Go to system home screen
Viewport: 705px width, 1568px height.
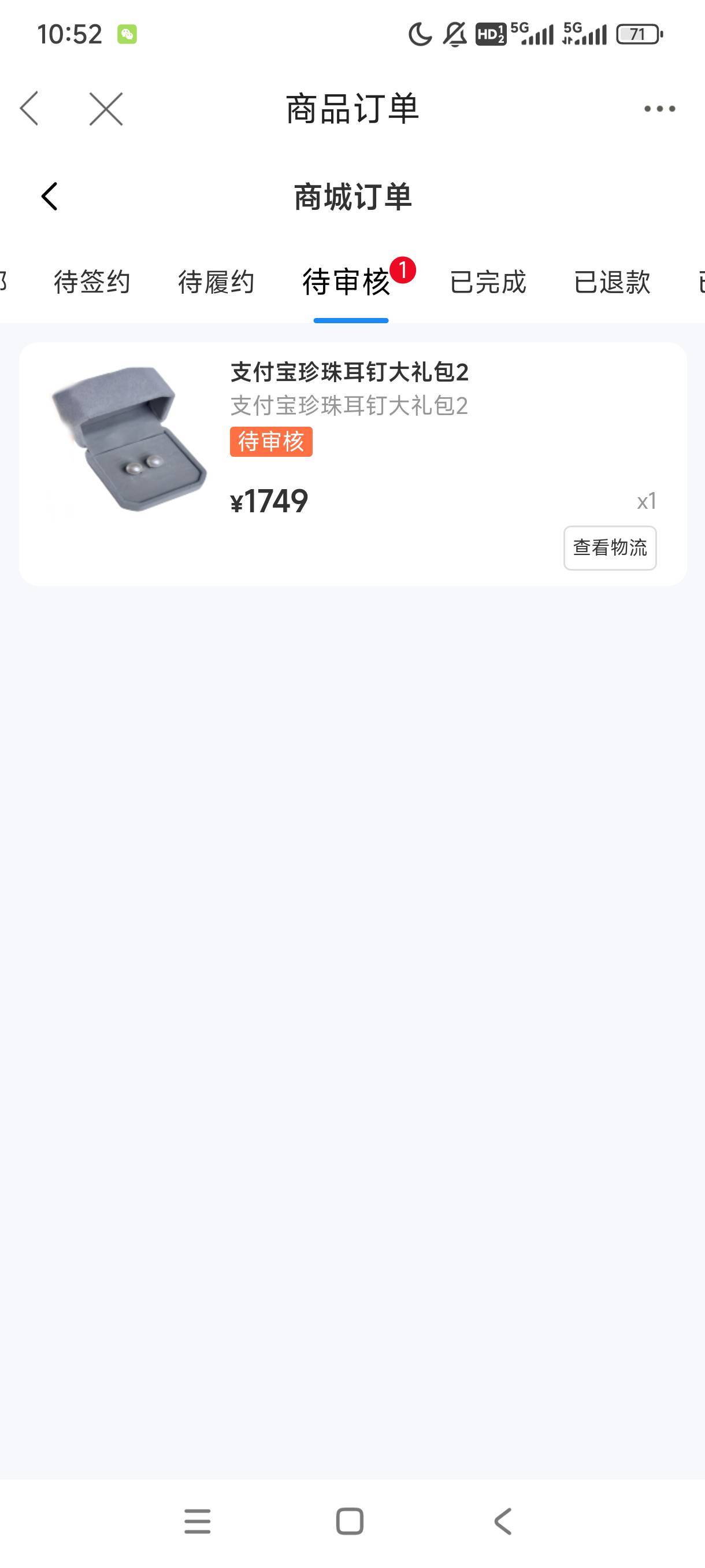coord(350,1521)
